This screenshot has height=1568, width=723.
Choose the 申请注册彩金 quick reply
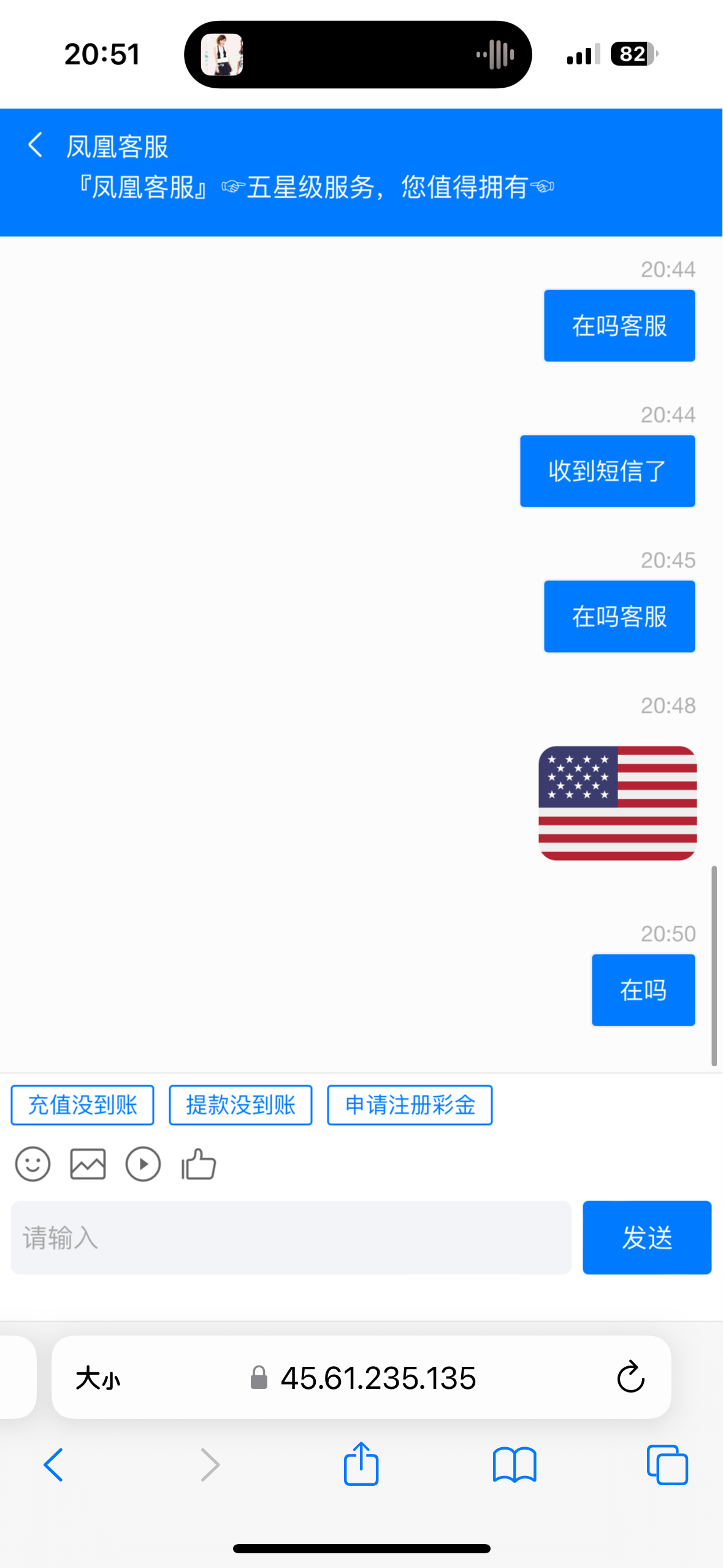[410, 1105]
